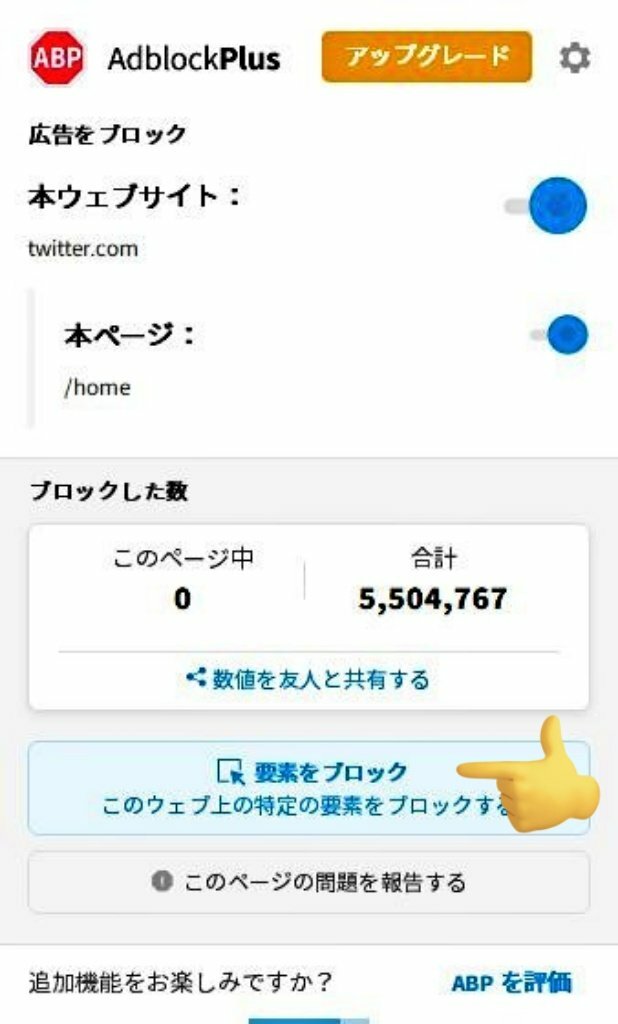Open the Adblock Plus settings gear
The height and width of the screenshot is (1024, 618).
[574, 58]
